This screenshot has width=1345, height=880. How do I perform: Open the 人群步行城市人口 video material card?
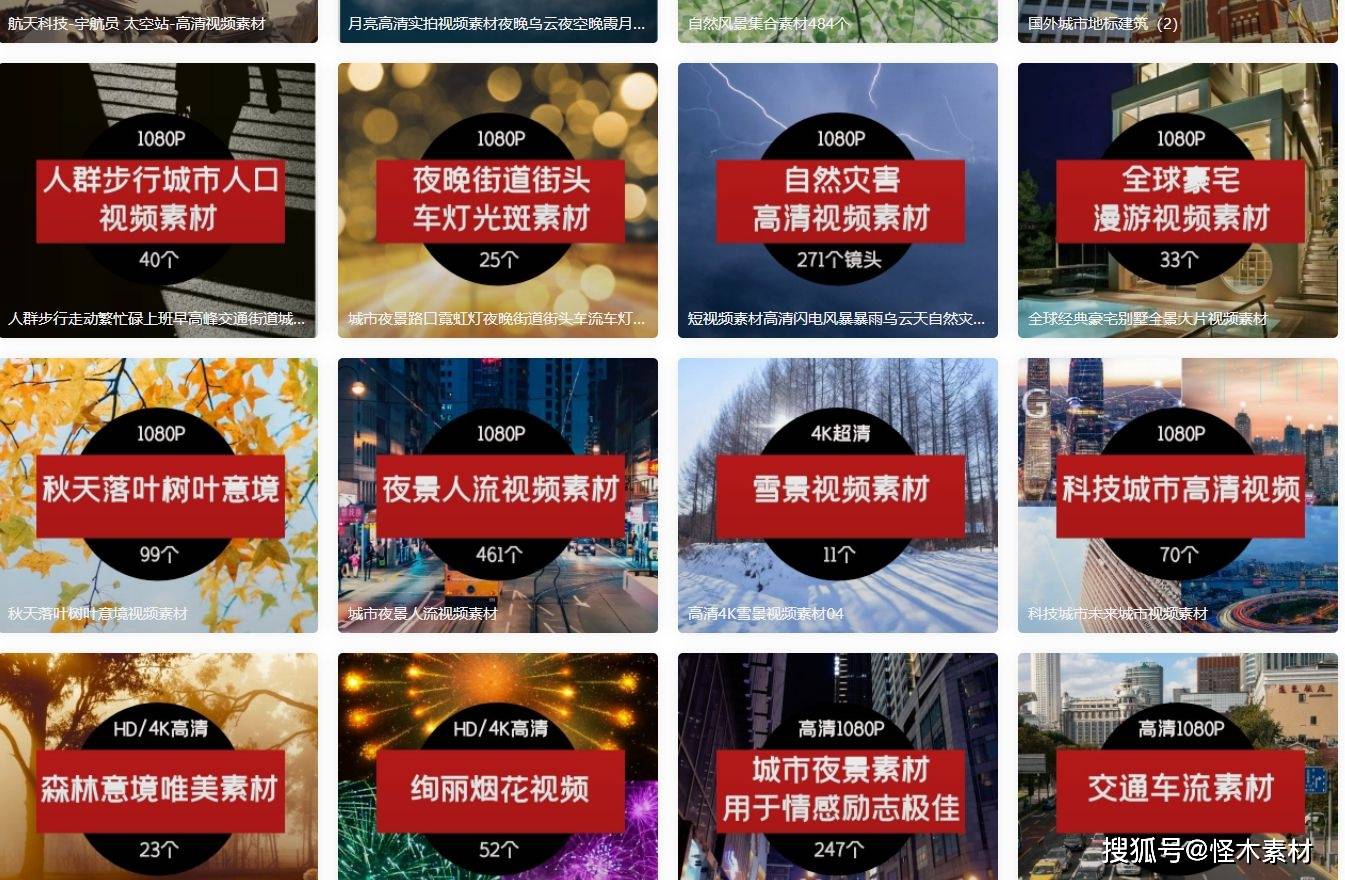point(159,200)
